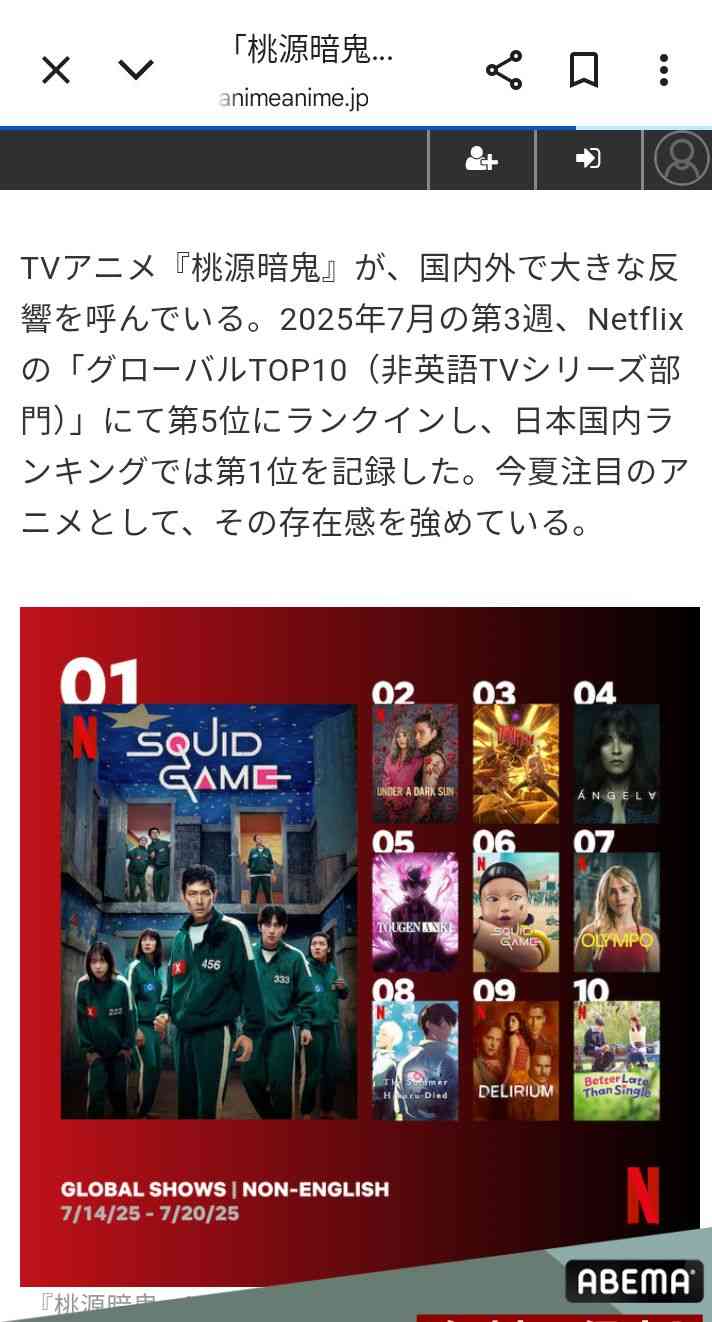Share this animeanime.jp article
Screen dimensions: 712x1322
504,70
